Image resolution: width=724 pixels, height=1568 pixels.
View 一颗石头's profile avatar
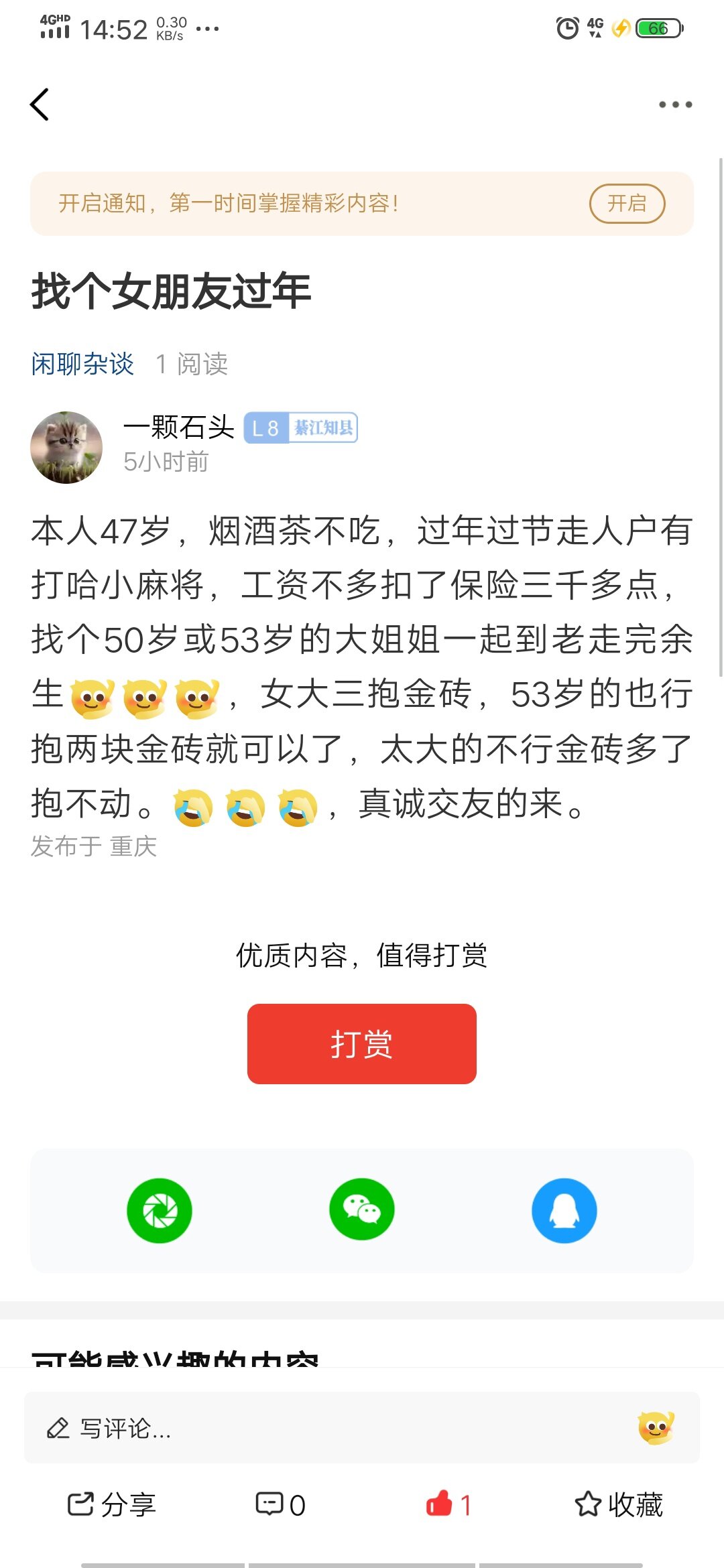coord(66,447)
